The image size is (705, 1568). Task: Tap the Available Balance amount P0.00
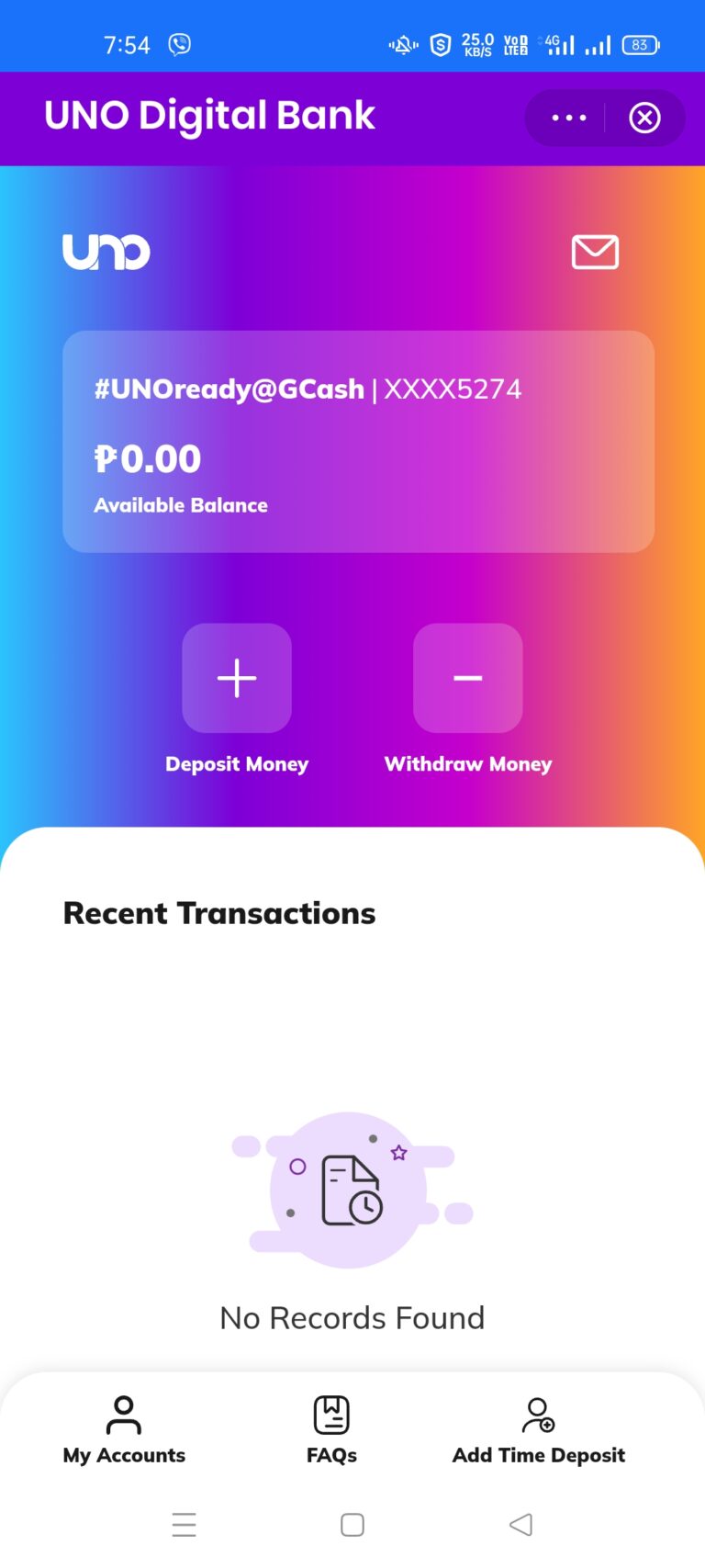click(x=147, y=458)
